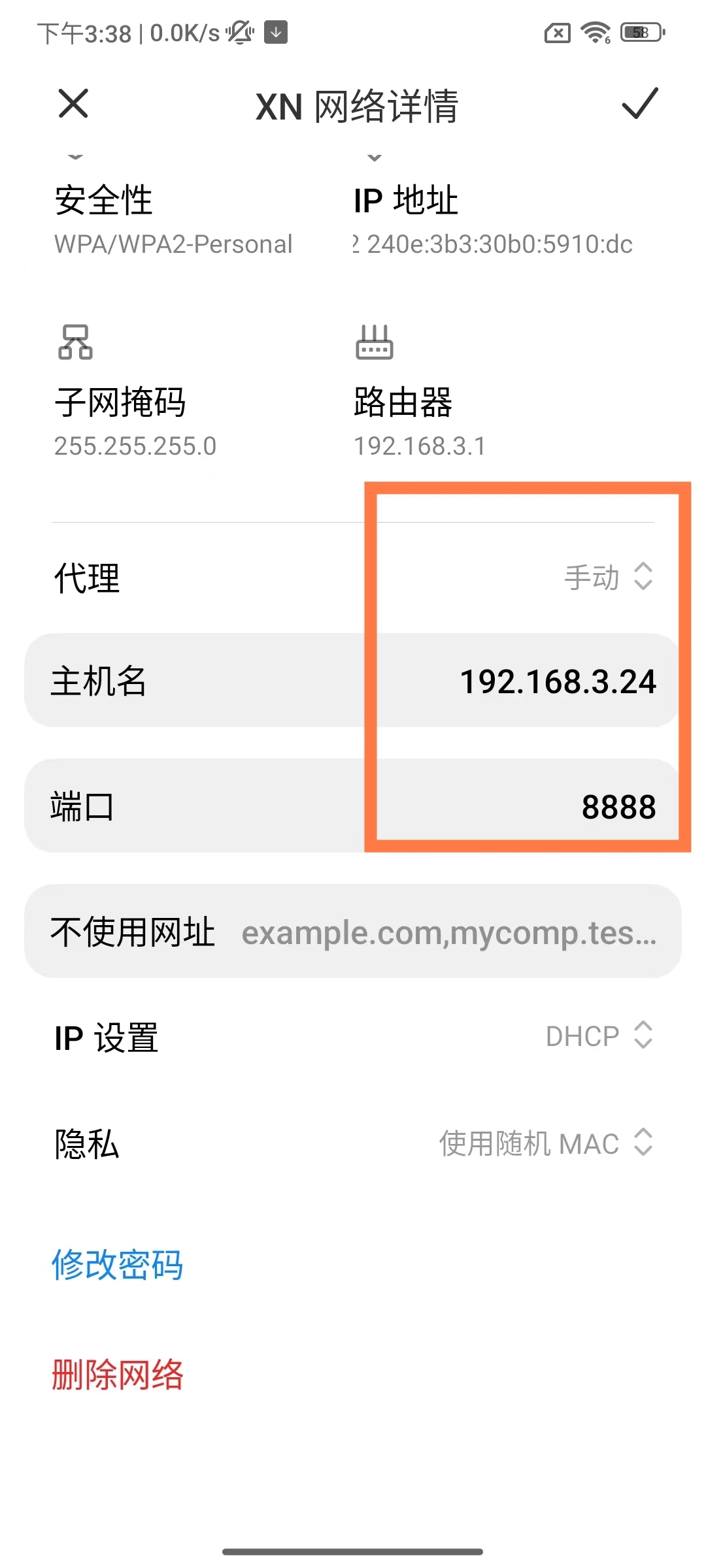Tap 删除网络 to forget this network
Viewport: 706px width, 1568px height.
[x=118, y=1374]
